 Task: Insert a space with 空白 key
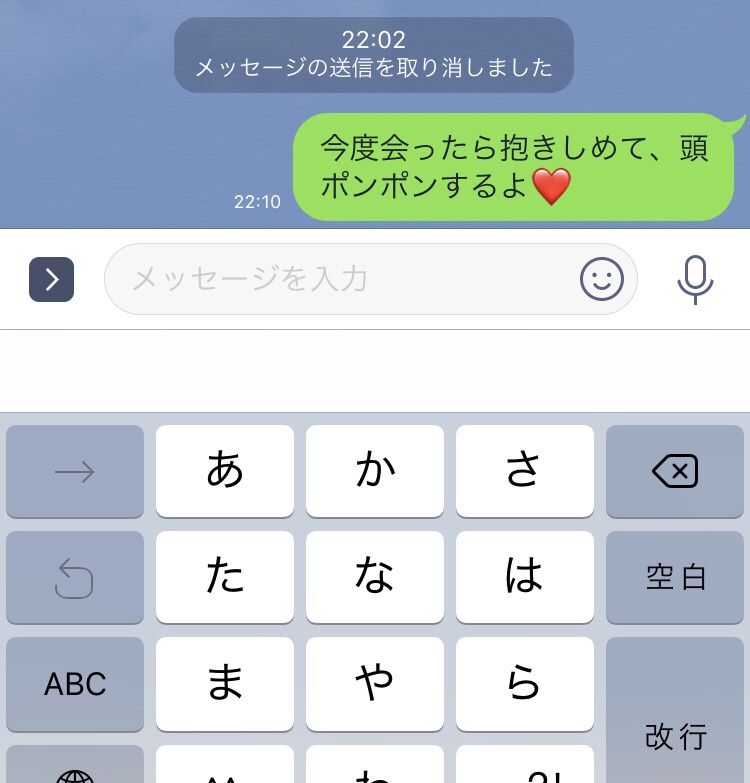(x=675, y=577)
